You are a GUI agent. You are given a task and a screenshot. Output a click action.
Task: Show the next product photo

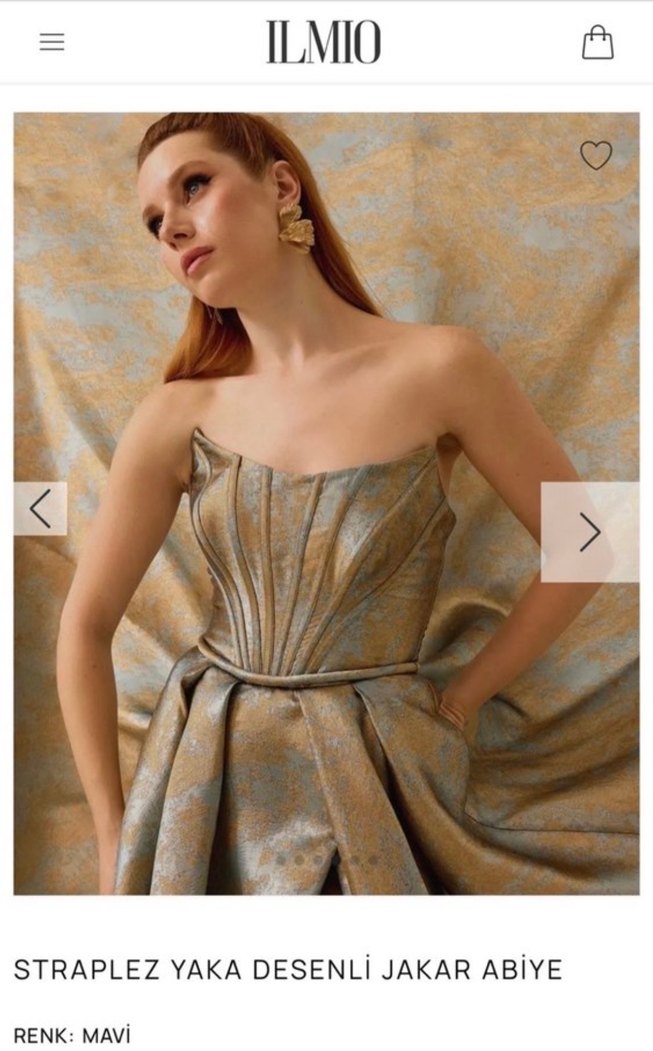[590, 532]
